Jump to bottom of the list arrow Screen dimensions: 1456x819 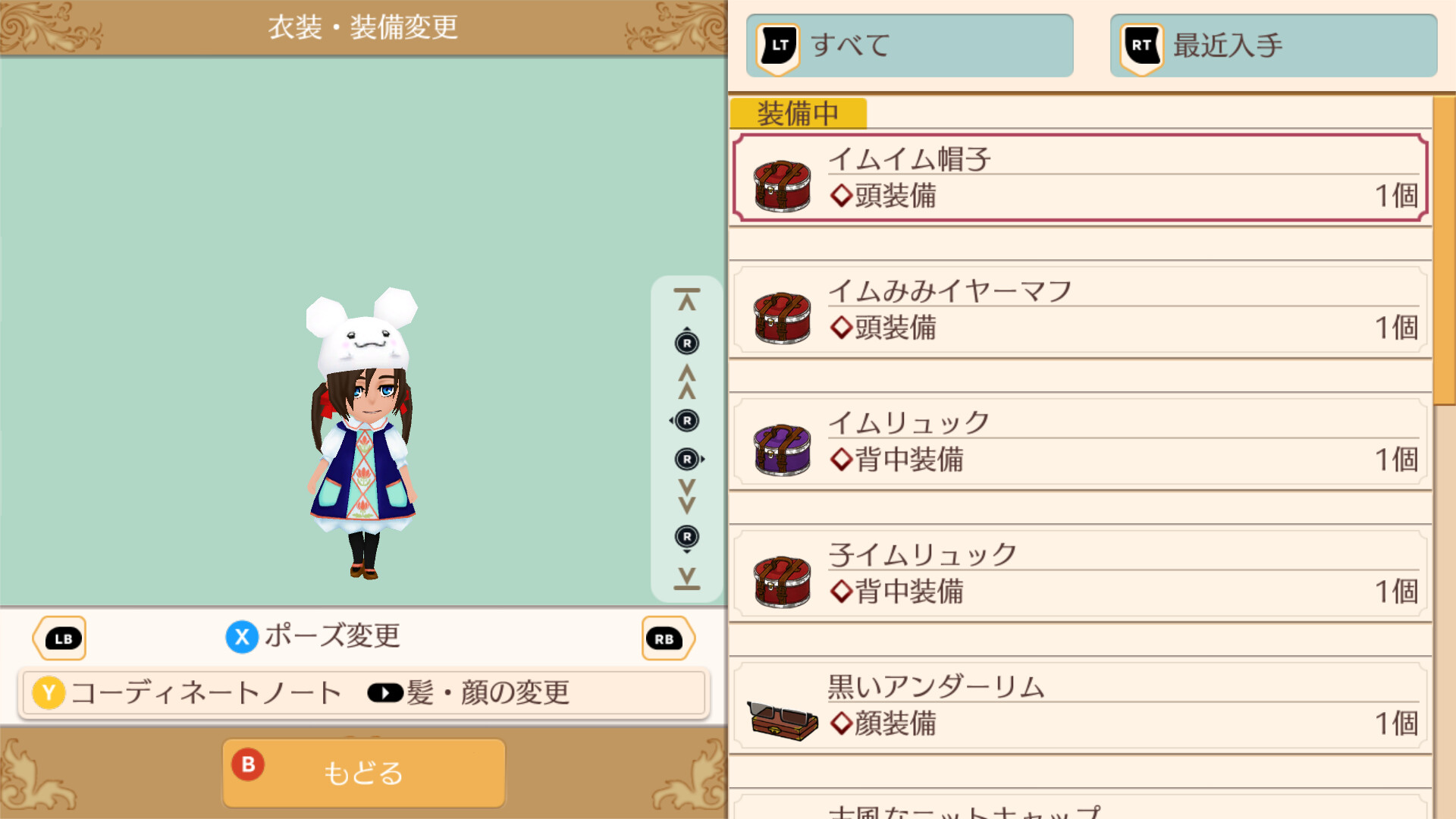[687, 578]
